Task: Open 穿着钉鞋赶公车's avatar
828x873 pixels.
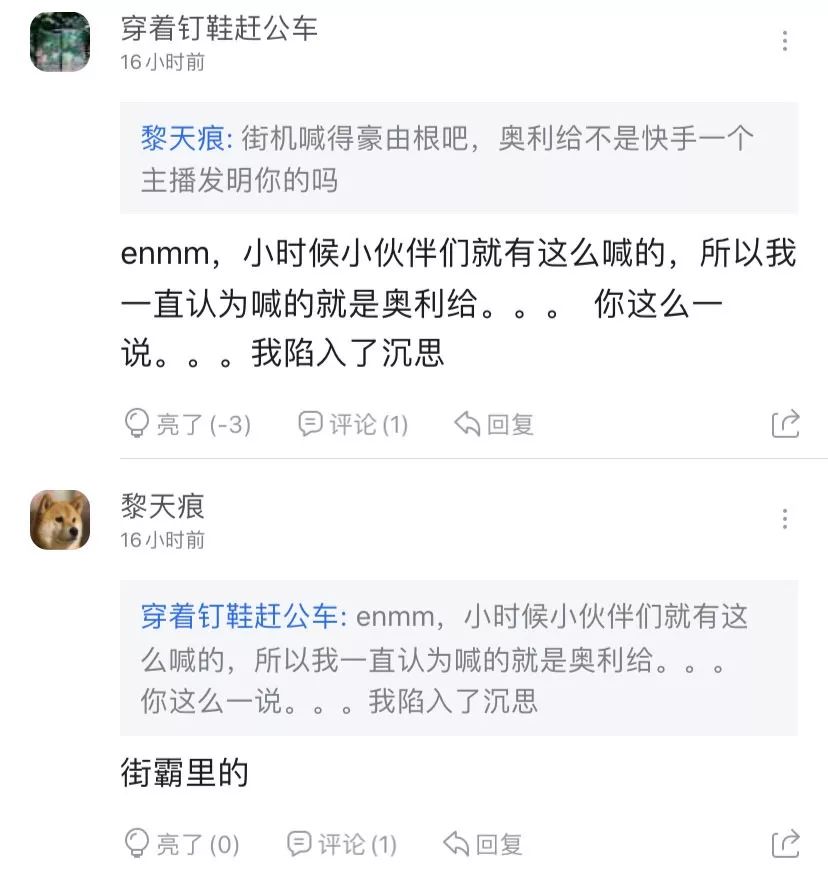Action: pos(60,42)
